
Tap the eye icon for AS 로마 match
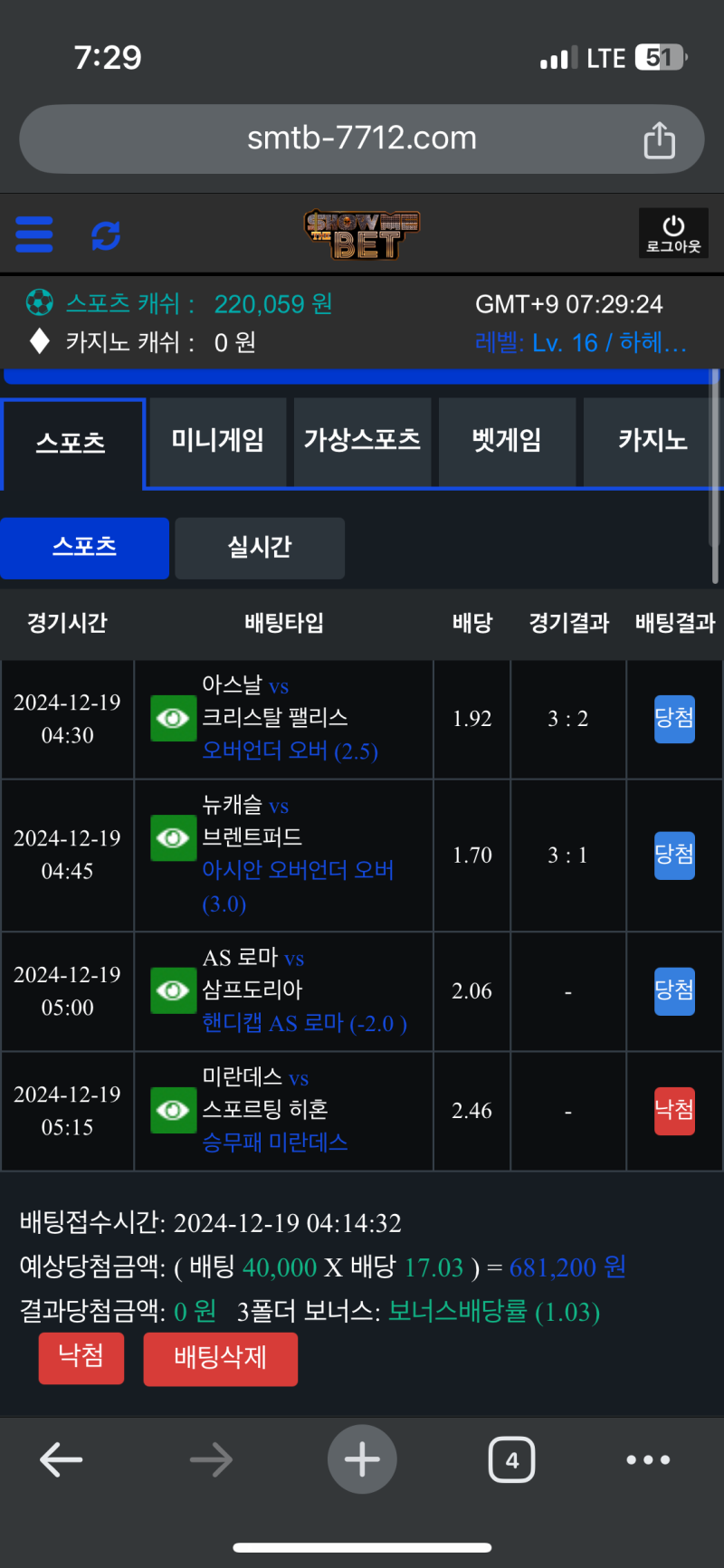pyautogui.click(x=173, y=991)
